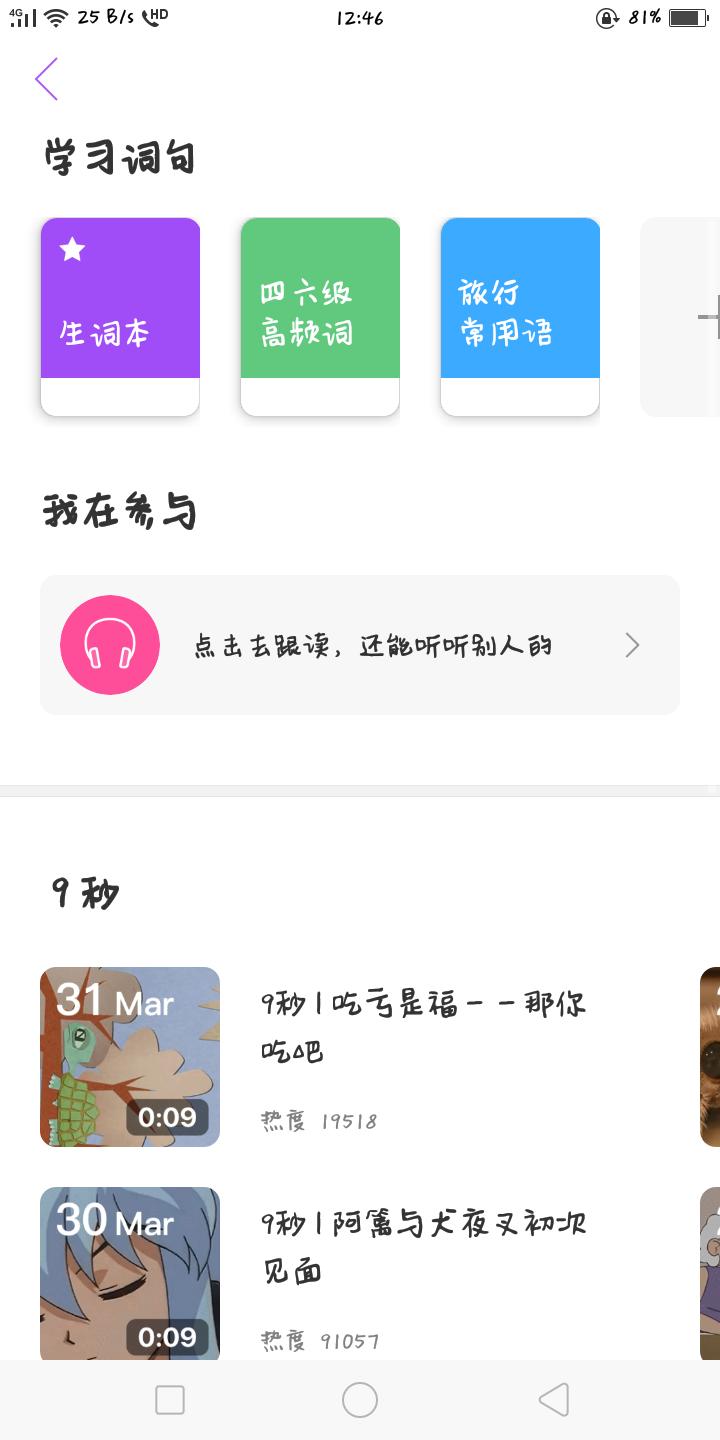
Task: Open the 旅行常用语 word list
Action: pos(520,315)
